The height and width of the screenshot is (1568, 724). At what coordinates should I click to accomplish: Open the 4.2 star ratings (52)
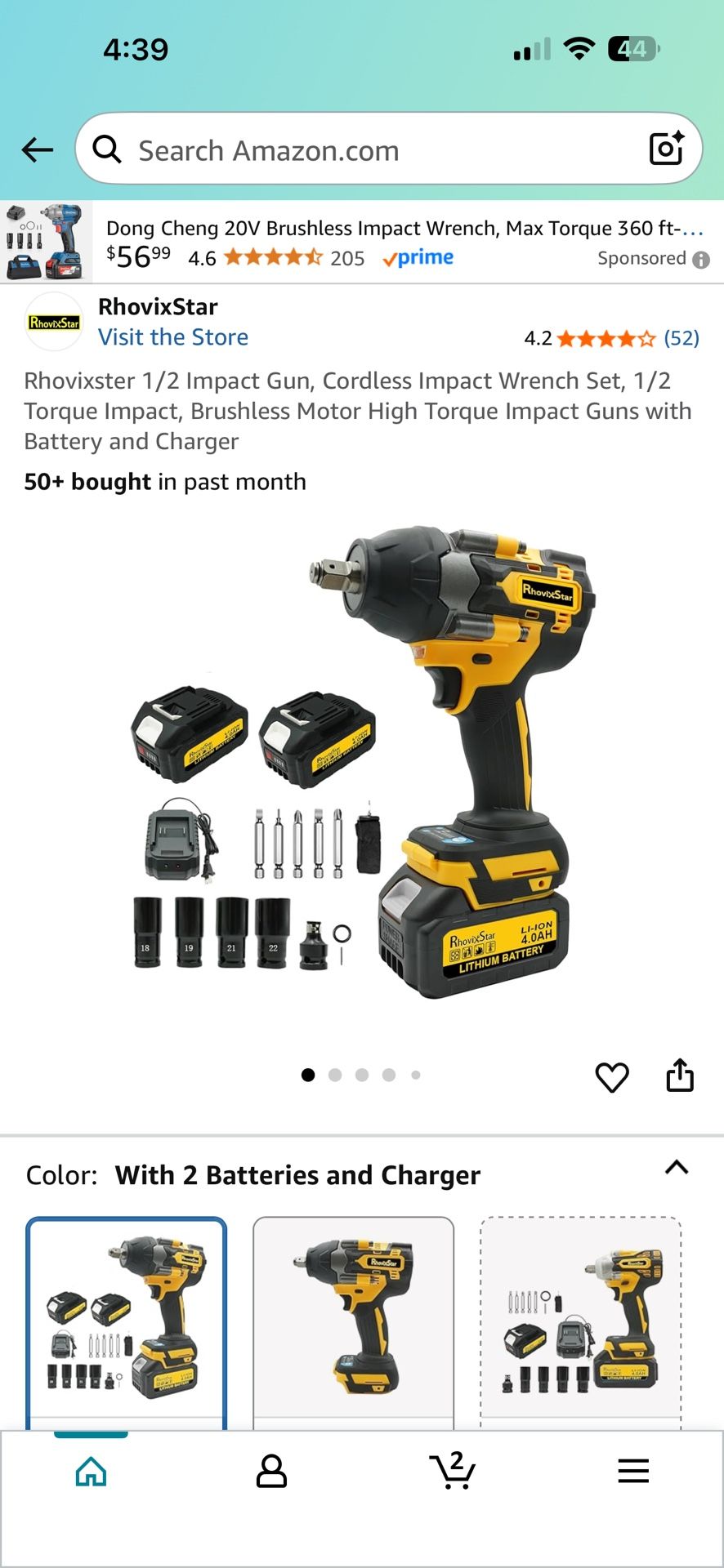pyautogui.click(x=611, y=338)
